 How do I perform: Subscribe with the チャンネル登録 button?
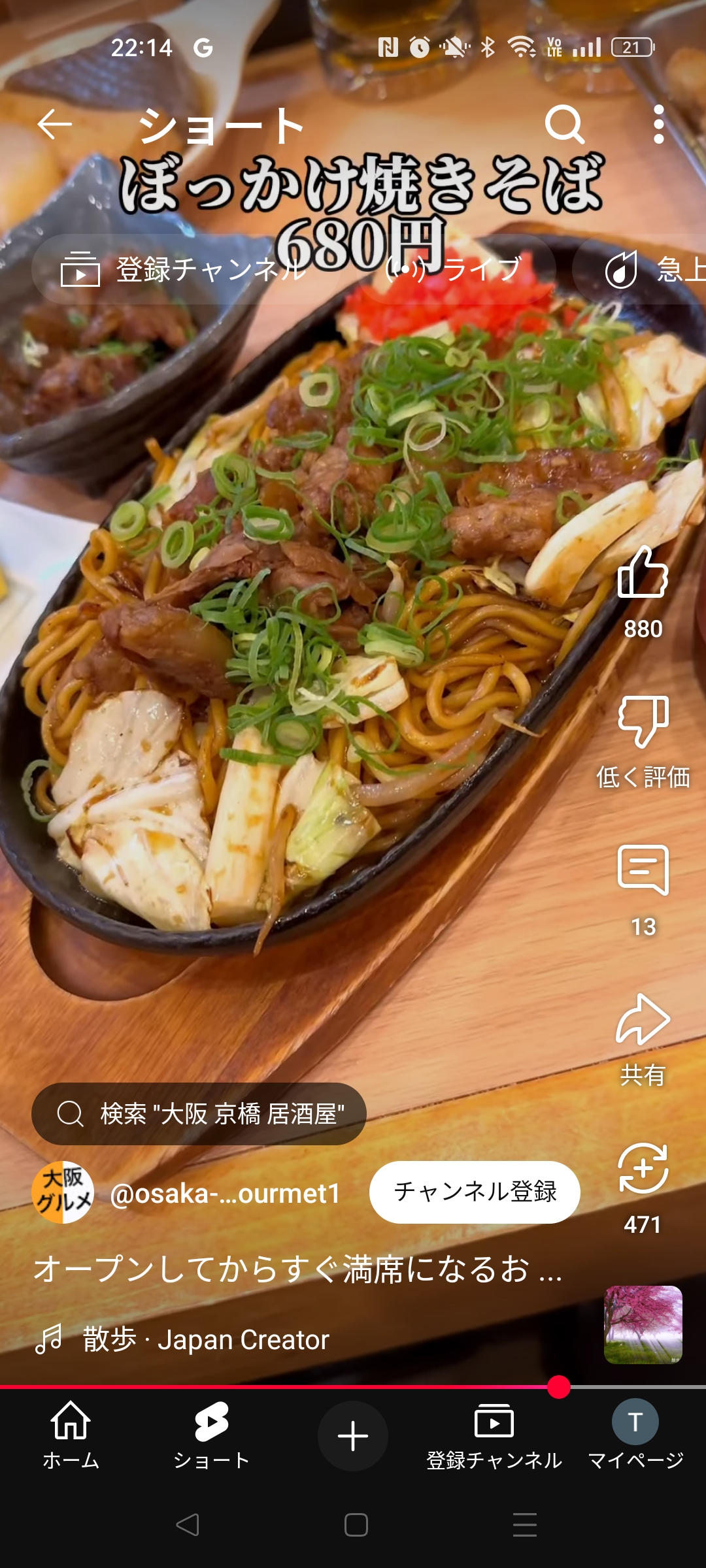pos(475,1192)
